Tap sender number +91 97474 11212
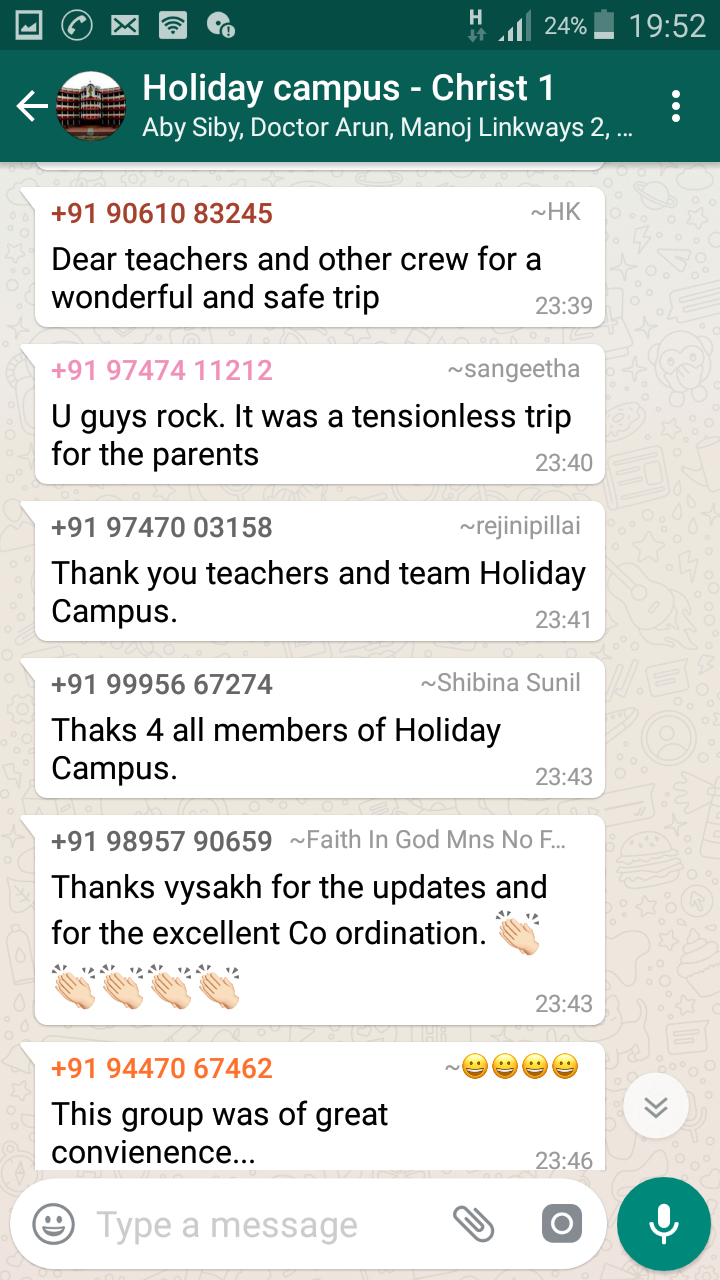This screenshot has width=720, height=1280. click(x=162, y=371)
